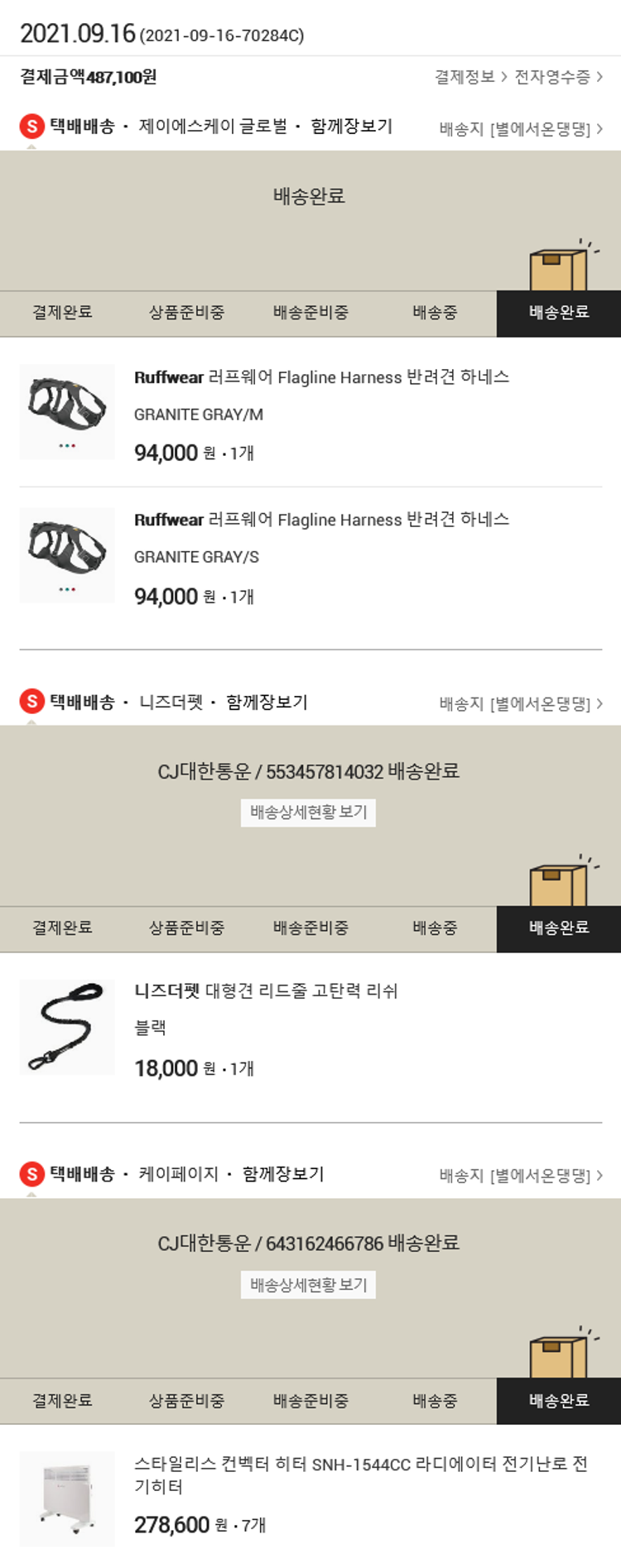Tap 함께장보기 next to 케이페이지
The width and height of the screenshot is (621, 1568).
pyautogui.click(x=283, y=1173)
